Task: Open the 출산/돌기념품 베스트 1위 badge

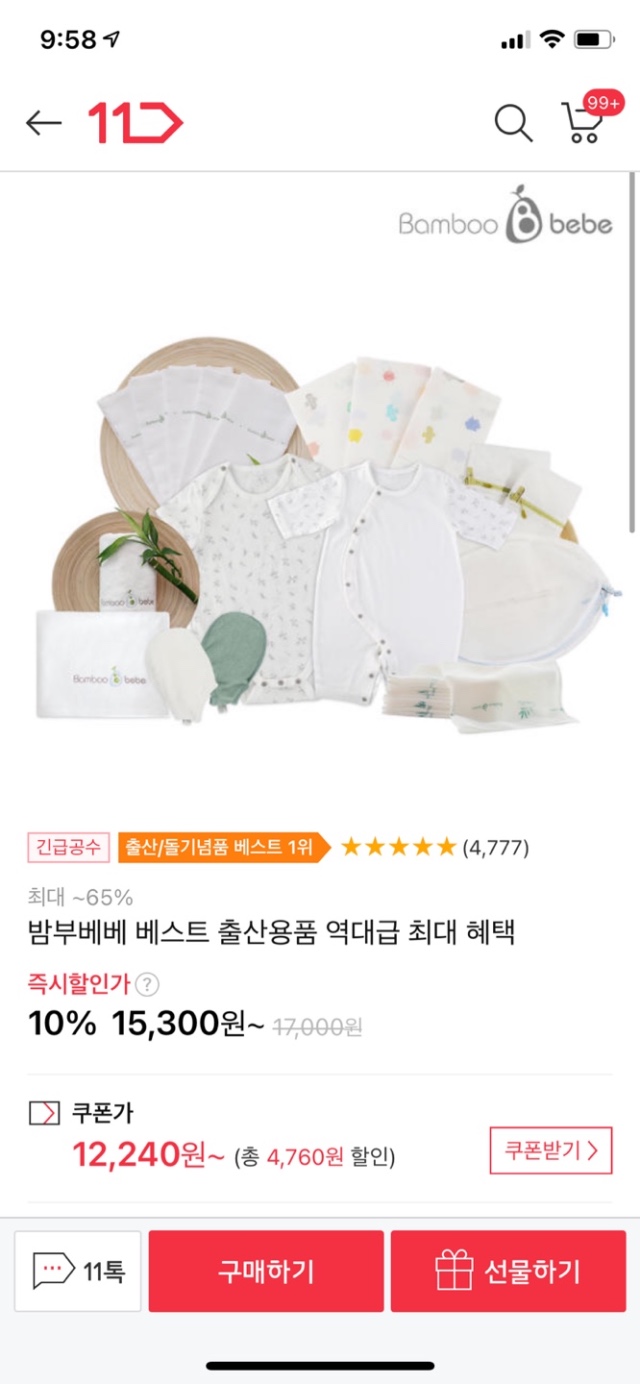Action: tap(220, 848)
